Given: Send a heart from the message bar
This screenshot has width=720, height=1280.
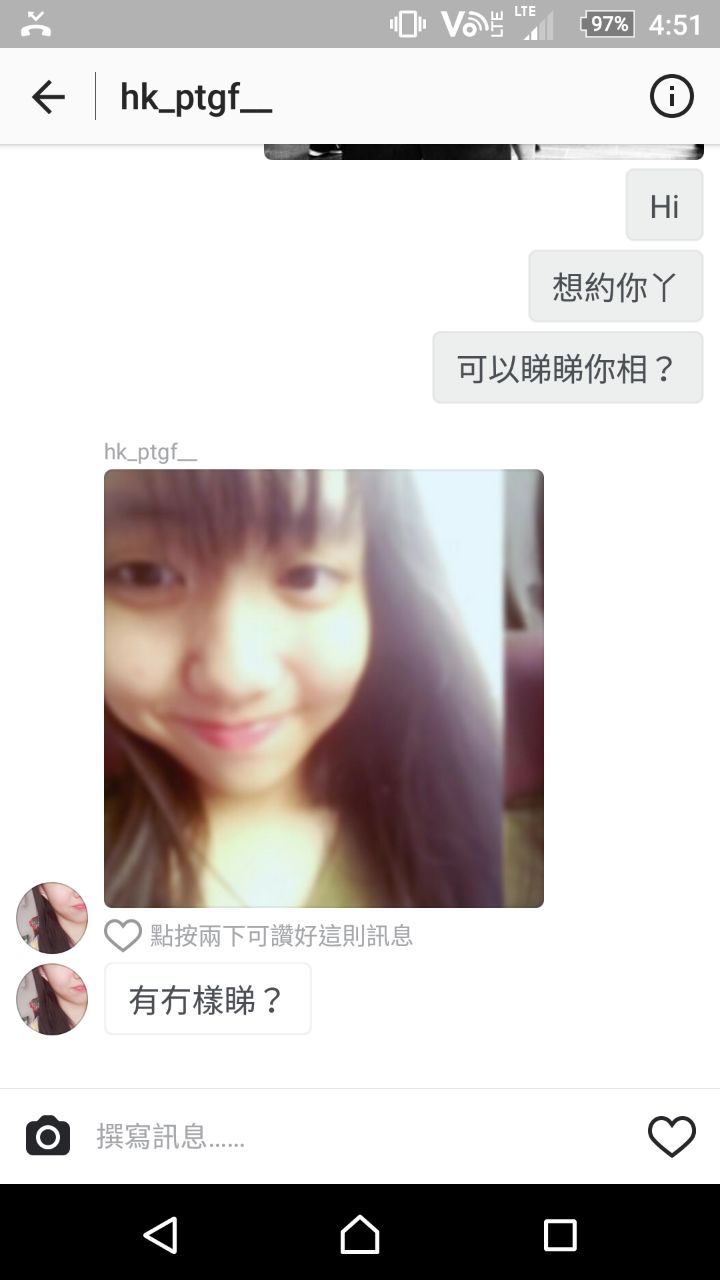Looking at the screenshot, I should tap(671, 1136).
